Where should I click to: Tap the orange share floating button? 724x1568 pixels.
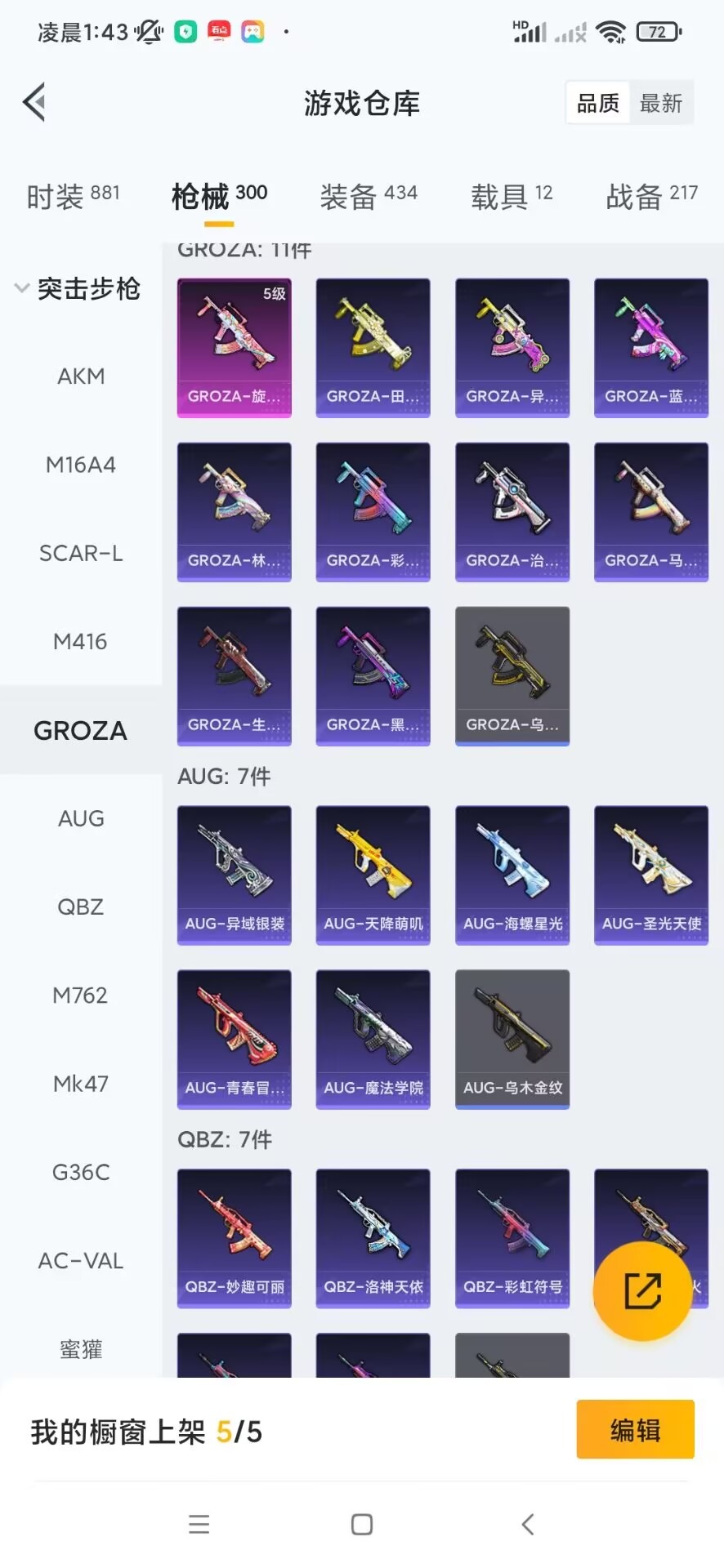tap(642, 1291)
